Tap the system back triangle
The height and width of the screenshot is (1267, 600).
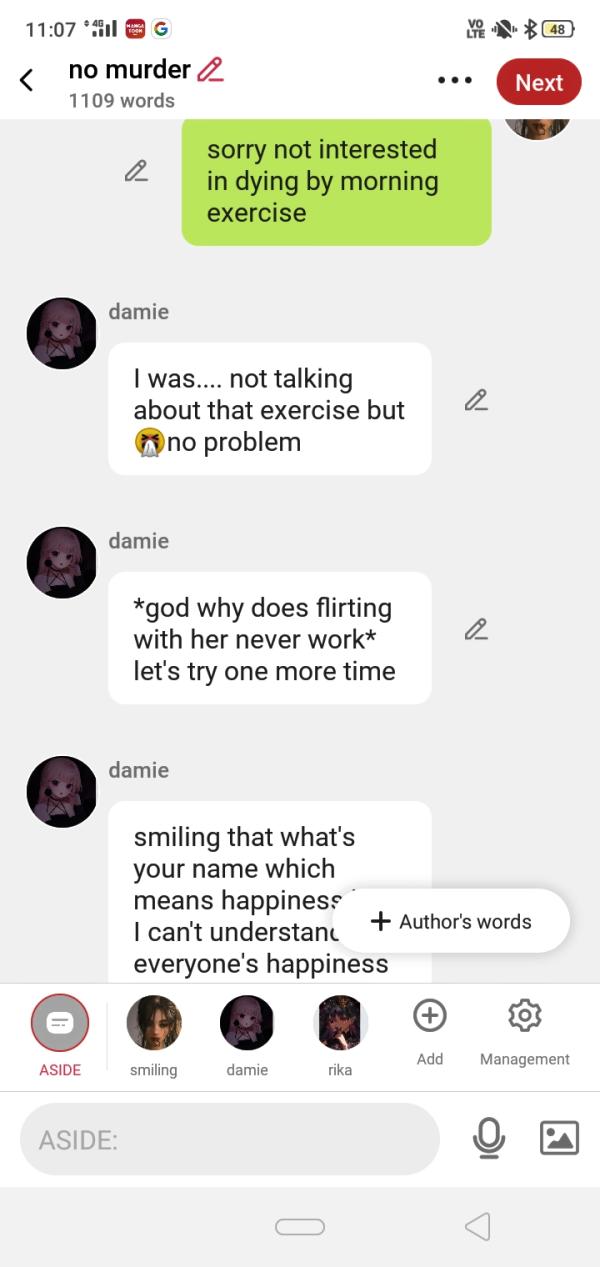478,1227
